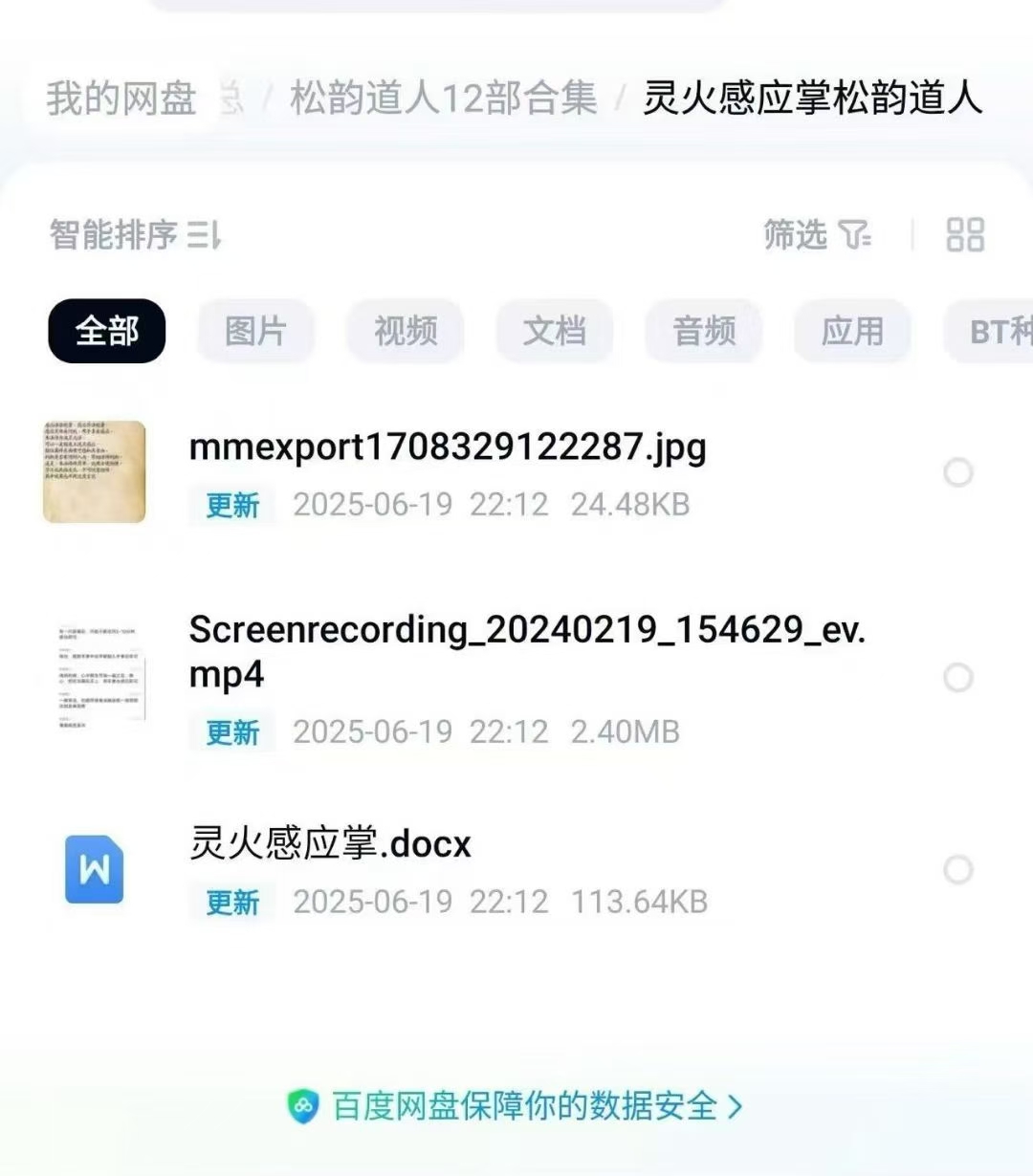The height and width of the screenshot is (1176, 1033).
Task: Switch to grid view layout
Action: (964, 234)
